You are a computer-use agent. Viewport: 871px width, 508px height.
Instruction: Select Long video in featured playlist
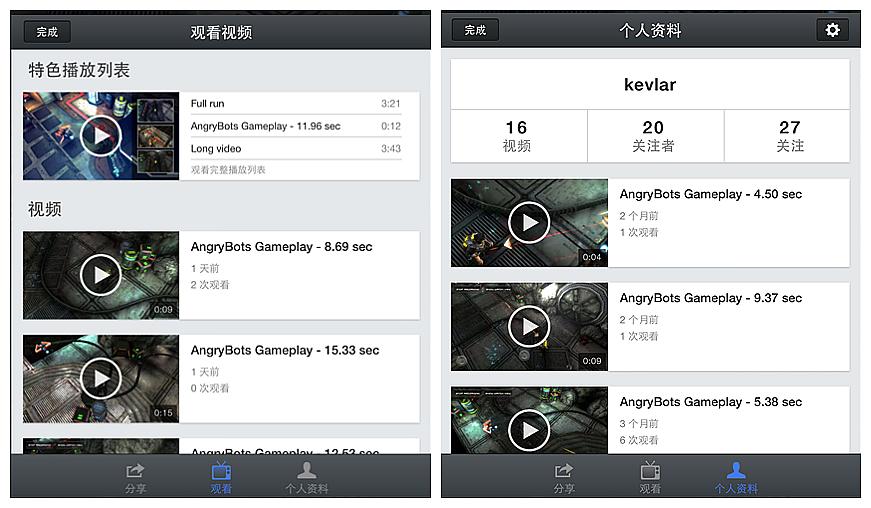(294, 149)
